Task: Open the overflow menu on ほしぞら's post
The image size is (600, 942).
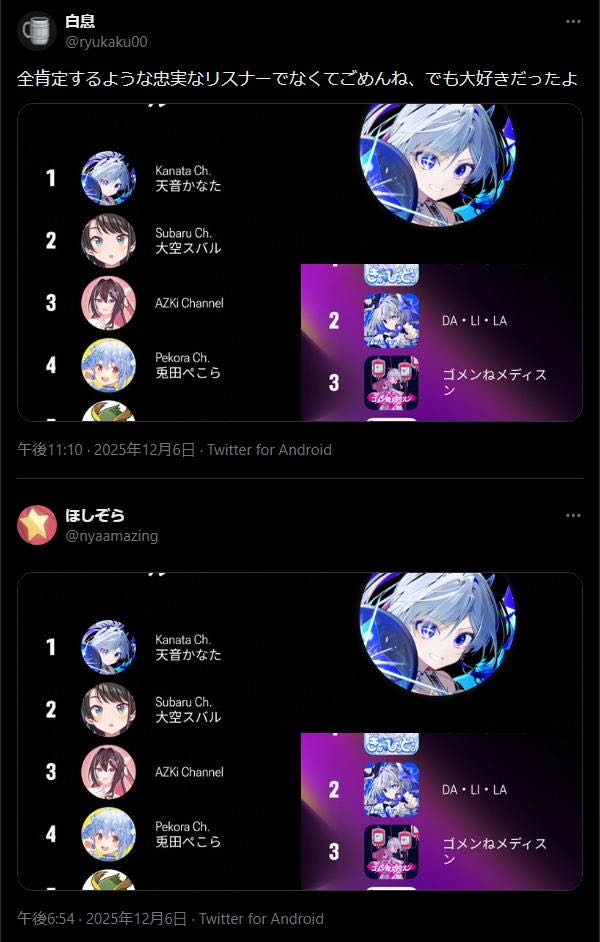Action: pos(573,515)
